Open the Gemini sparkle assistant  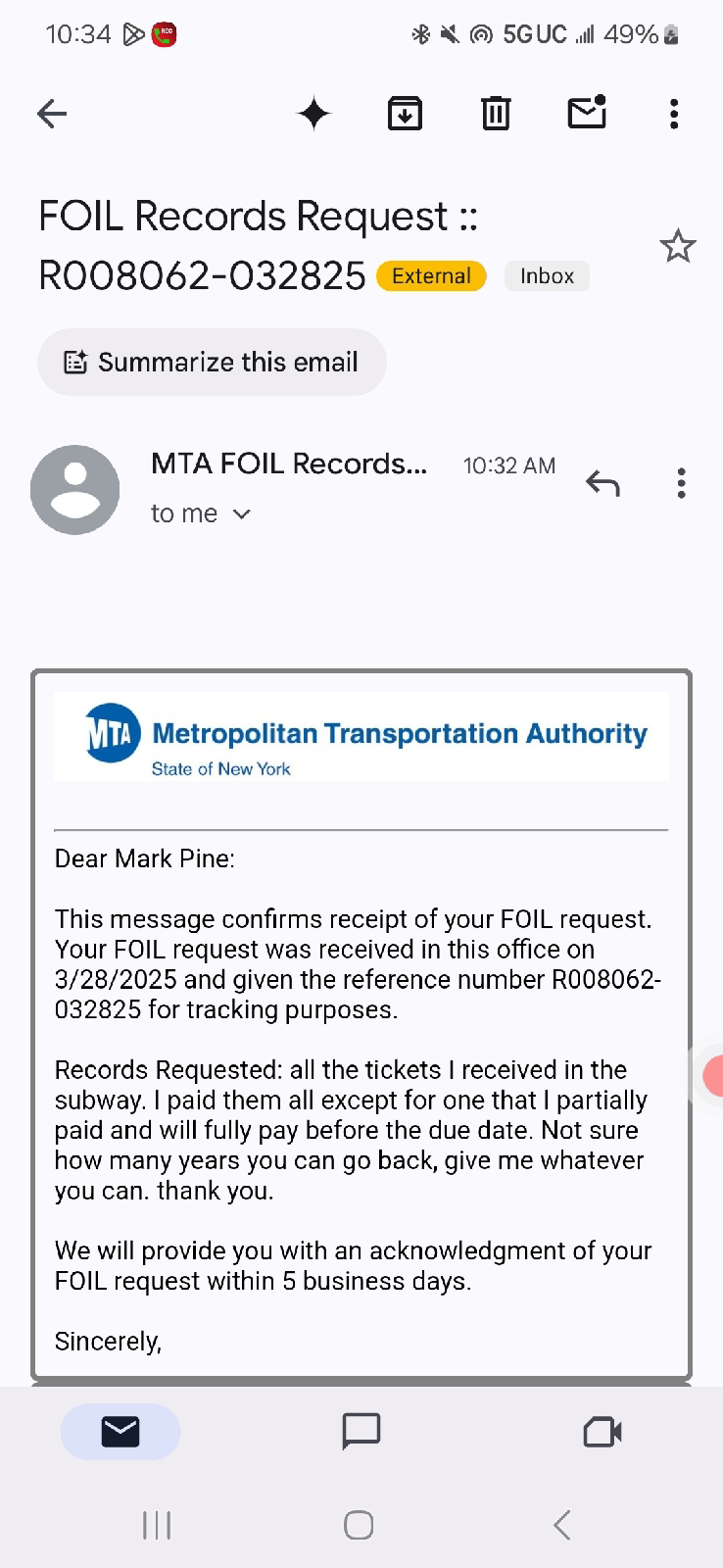pyautogui.click(x=313, y=114)
